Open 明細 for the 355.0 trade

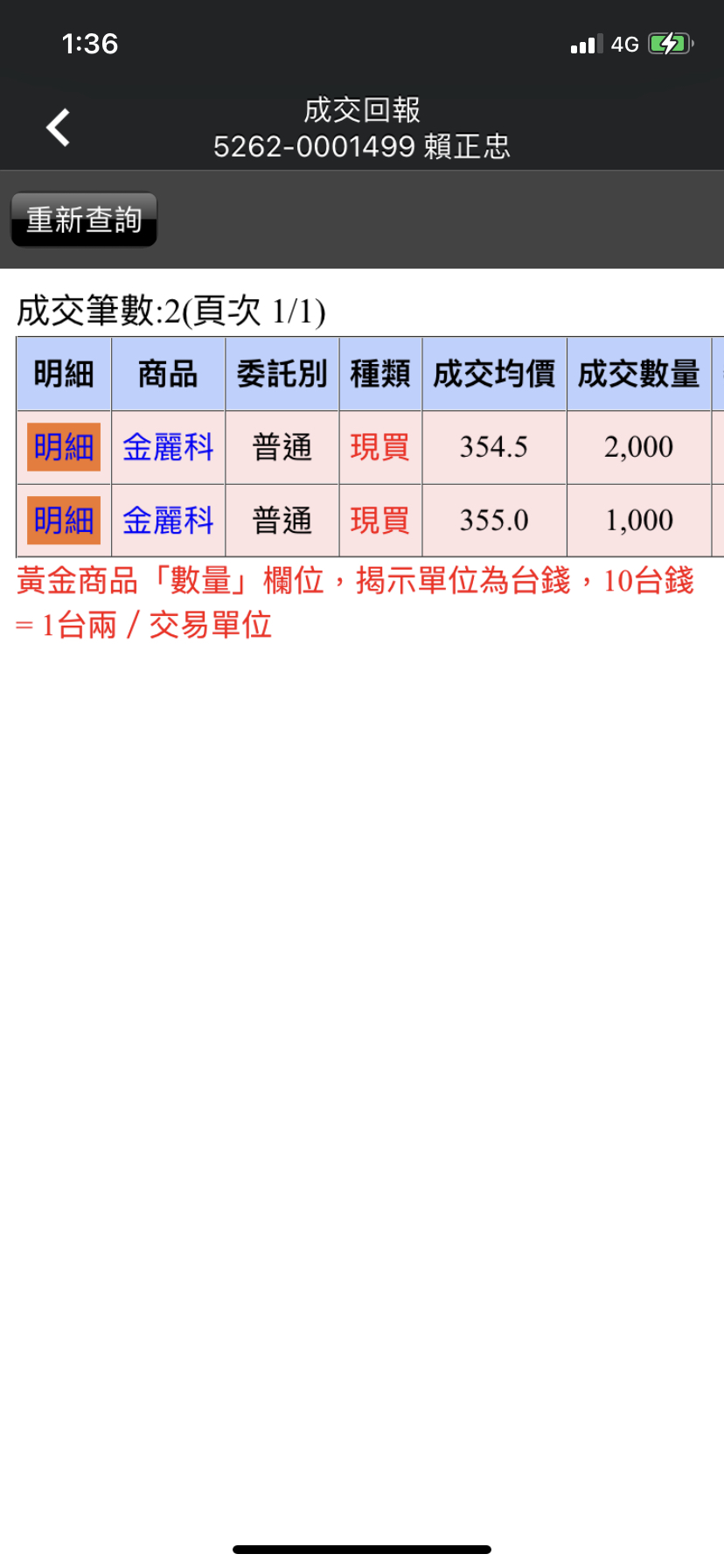(64, 521)
